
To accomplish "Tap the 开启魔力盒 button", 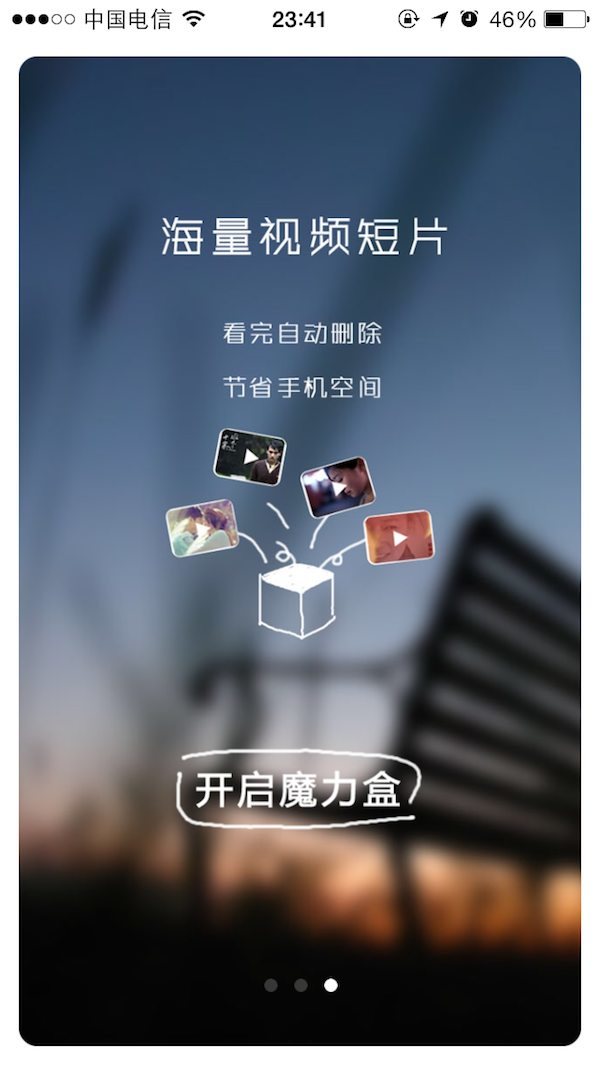I will coord(298,790).
